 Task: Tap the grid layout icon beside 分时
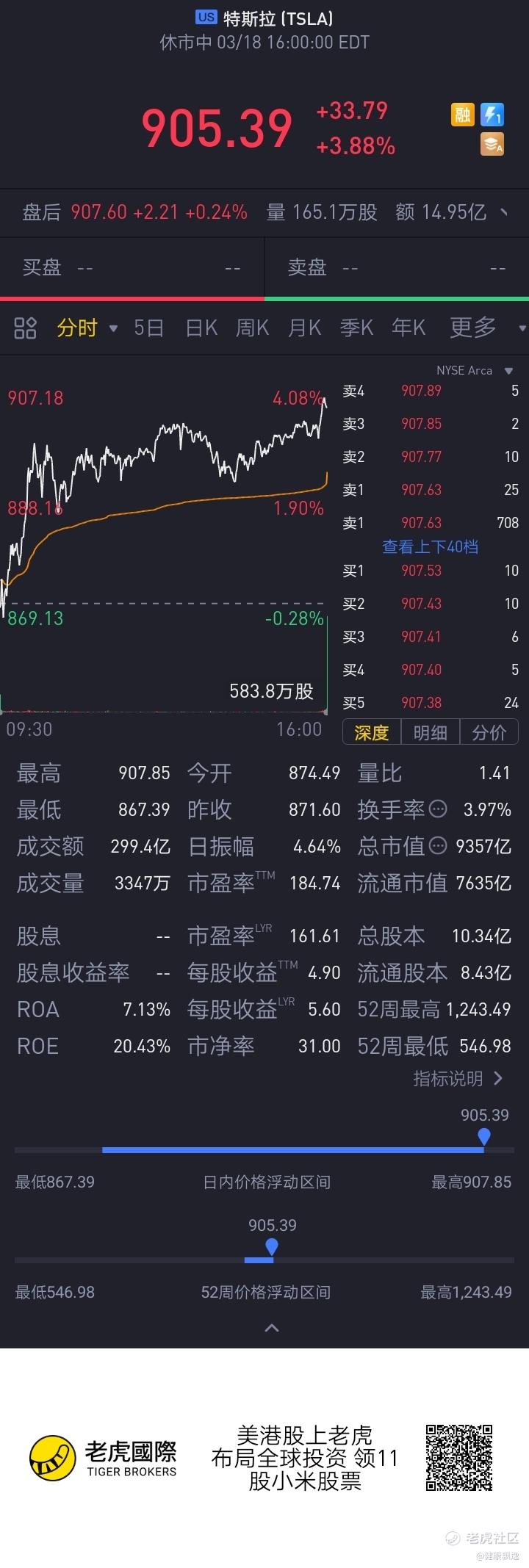(x=26, y=328)
